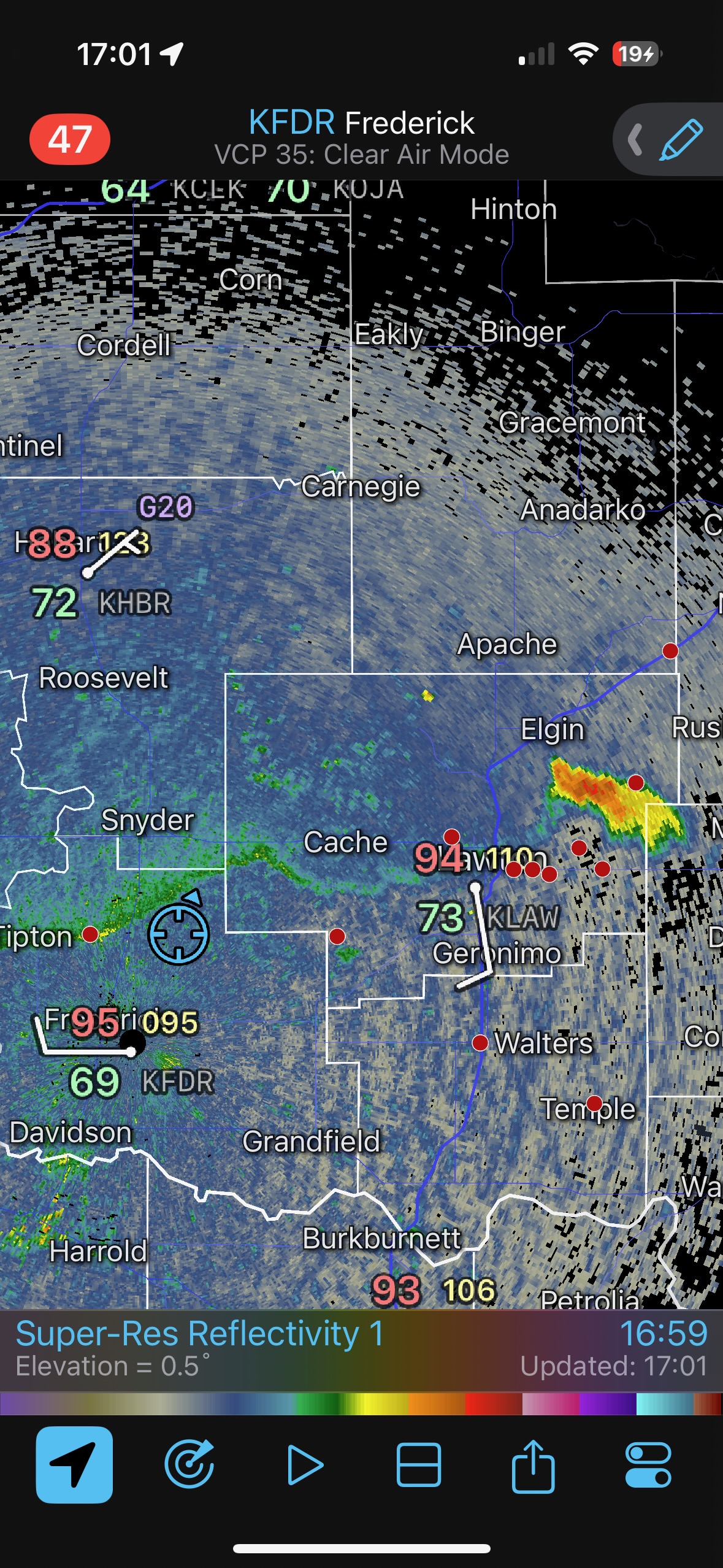Open the radar site selector icon
Image resolution: width=723 pixels, height=1568 pixels.
(189, 1464)
